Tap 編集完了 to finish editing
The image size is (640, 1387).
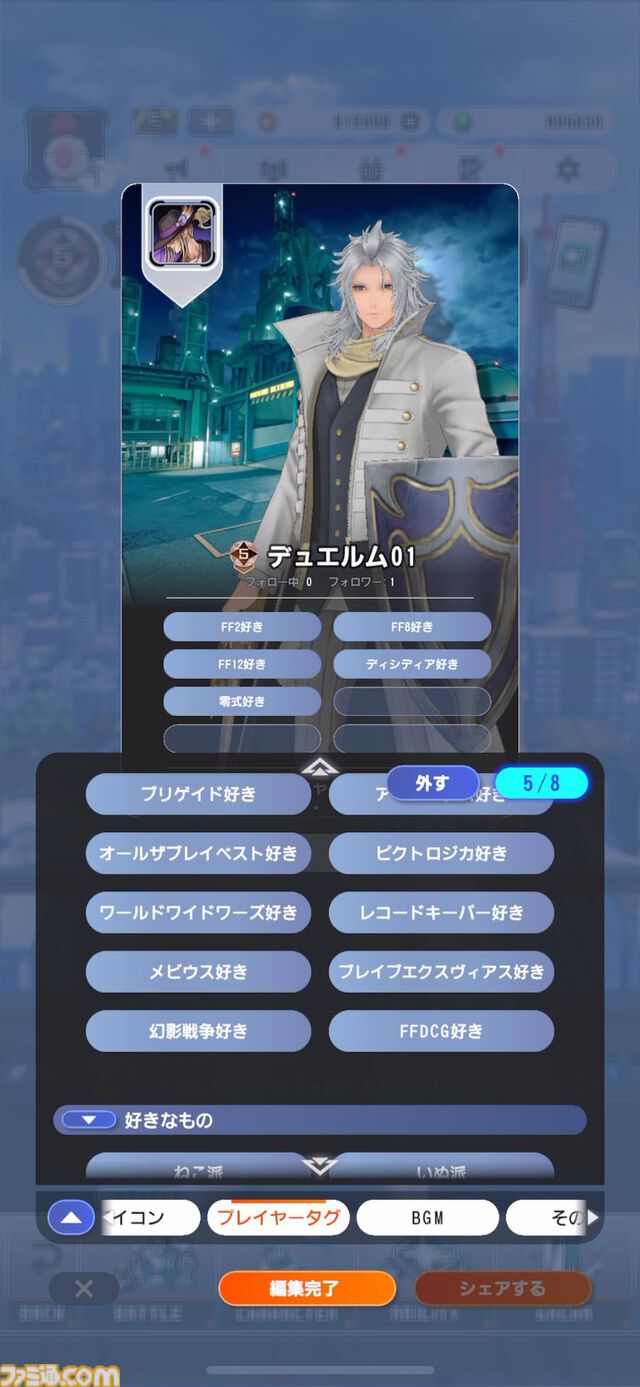pos(307,1288)
